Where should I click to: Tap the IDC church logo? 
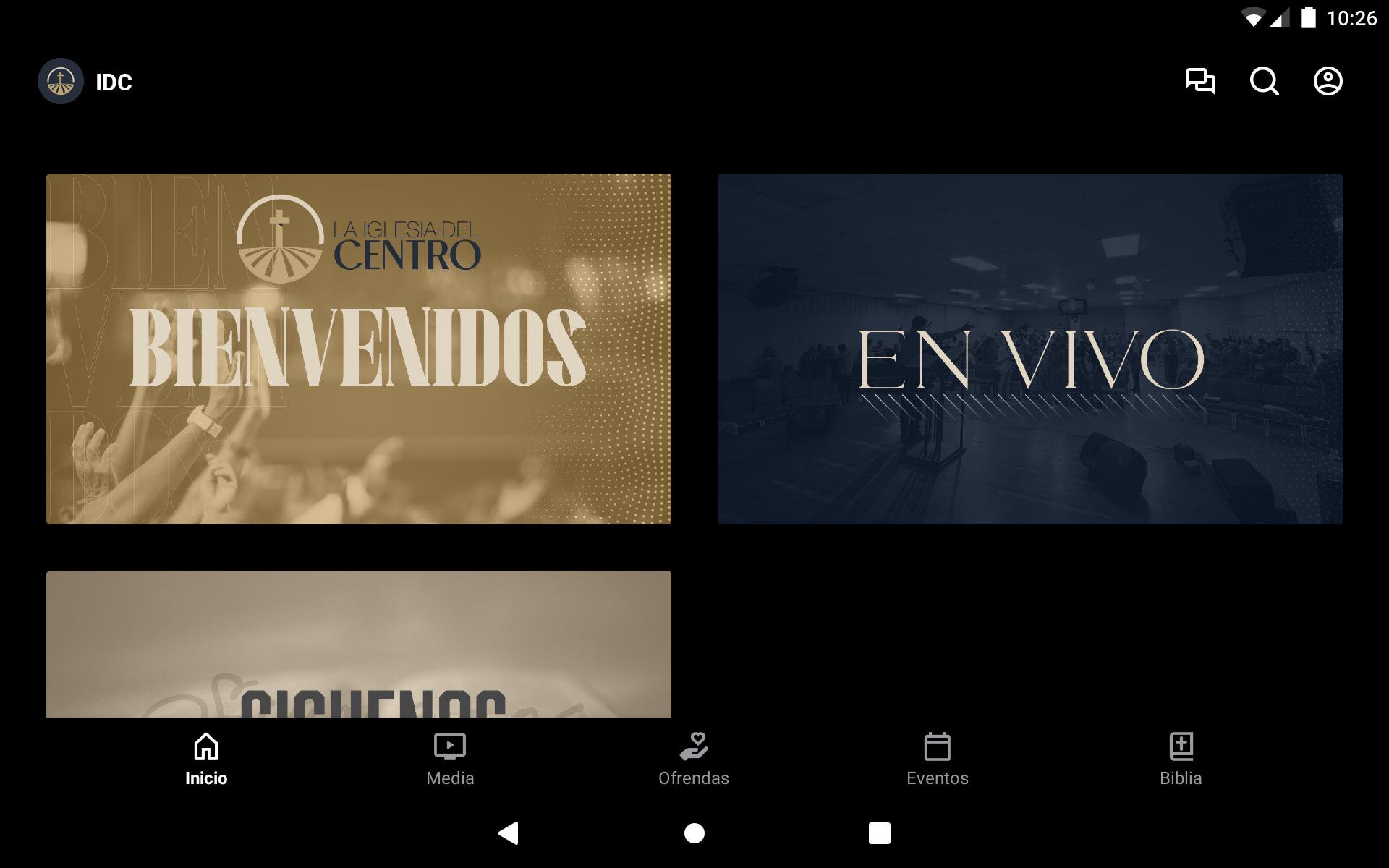click(61, 81)
